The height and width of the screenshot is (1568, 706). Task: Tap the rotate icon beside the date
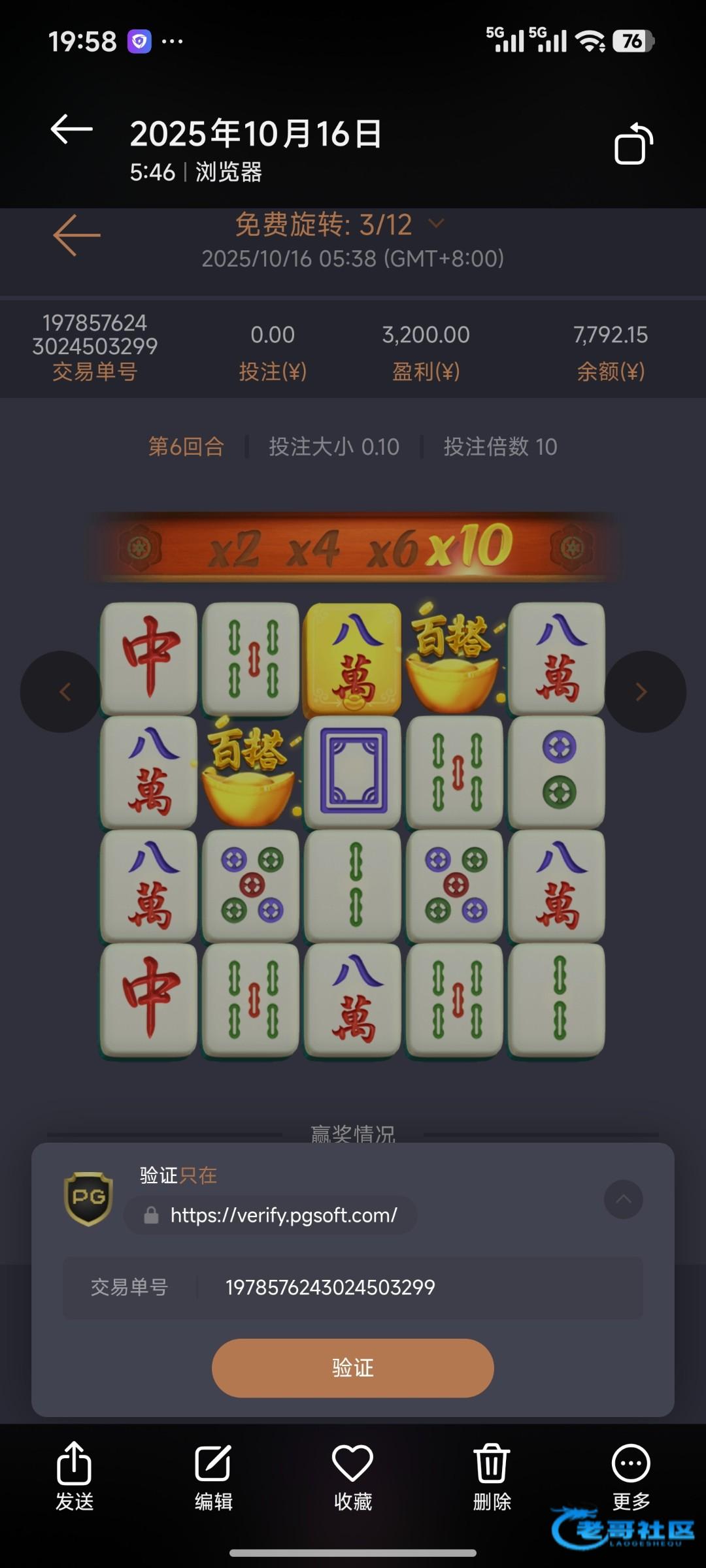pos(633,144)
